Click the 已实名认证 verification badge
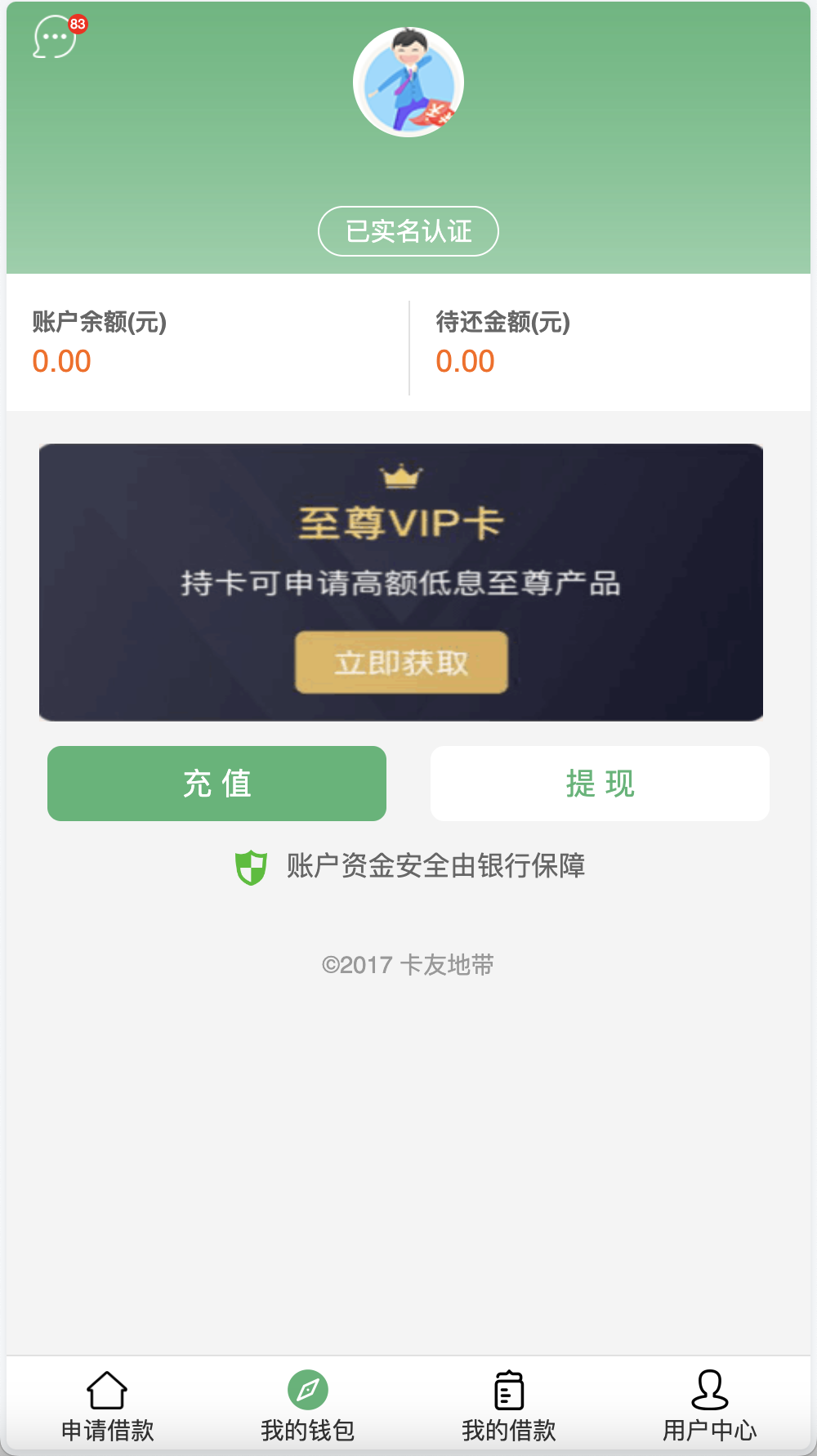817x1456 pixels. (408, 231)
